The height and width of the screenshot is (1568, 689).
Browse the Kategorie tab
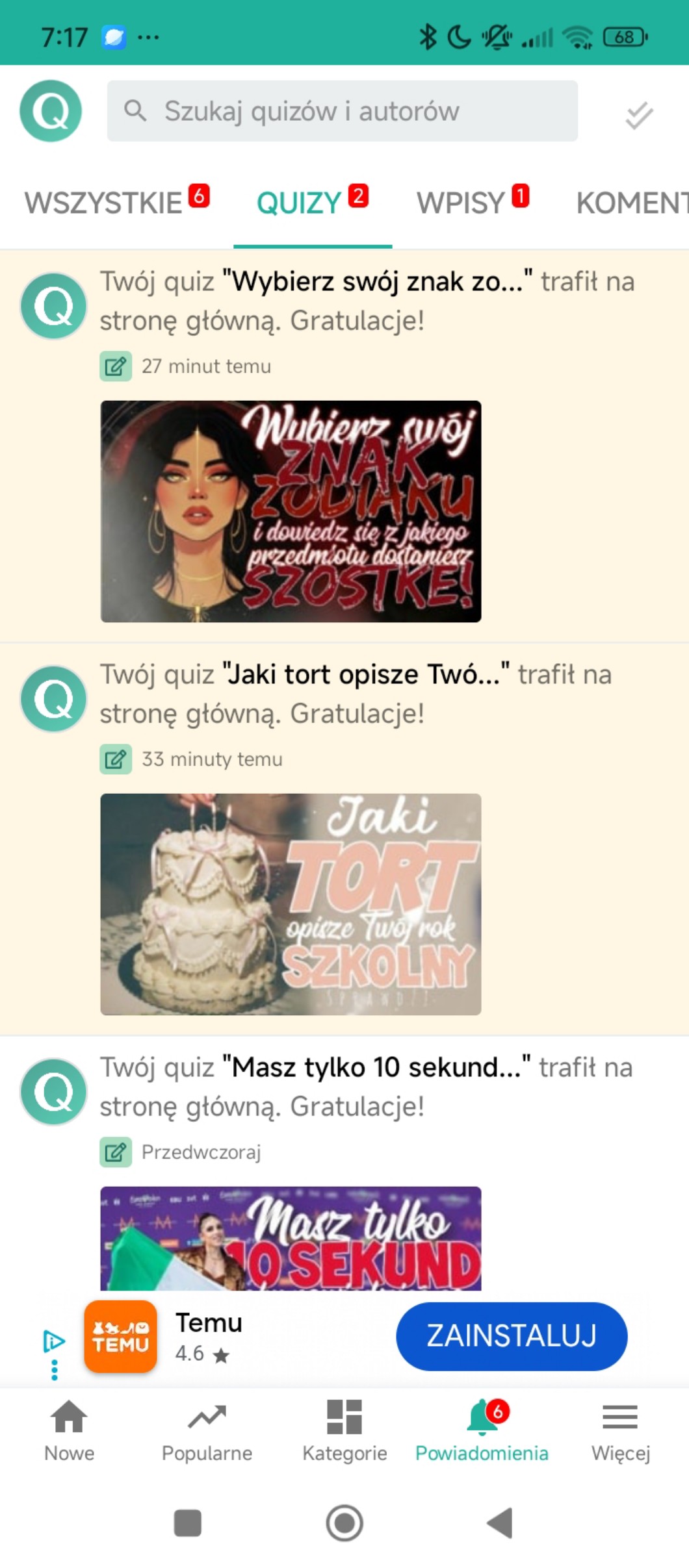(x=344, y=1430)
